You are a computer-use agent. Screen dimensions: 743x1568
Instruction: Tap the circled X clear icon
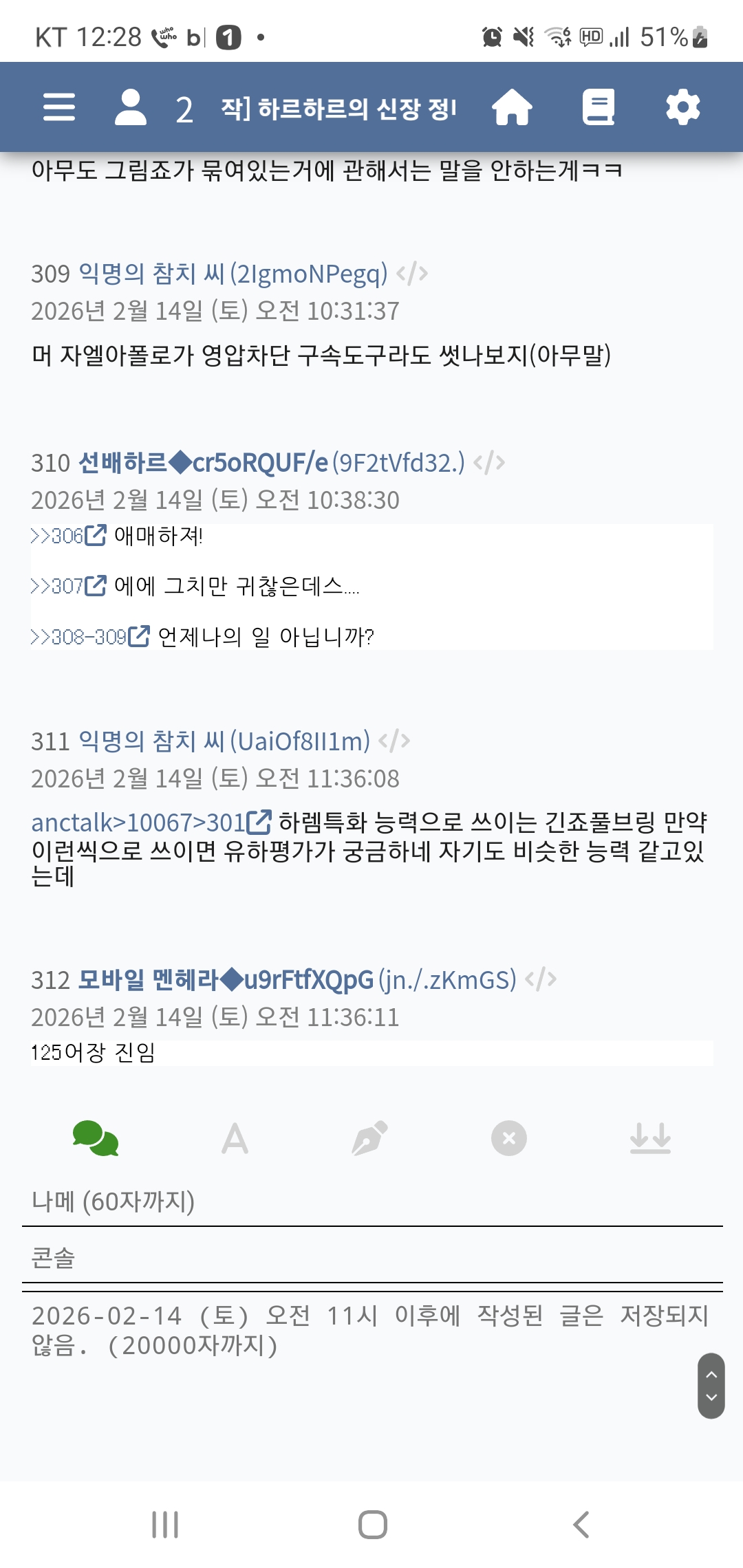[509, 1139]
